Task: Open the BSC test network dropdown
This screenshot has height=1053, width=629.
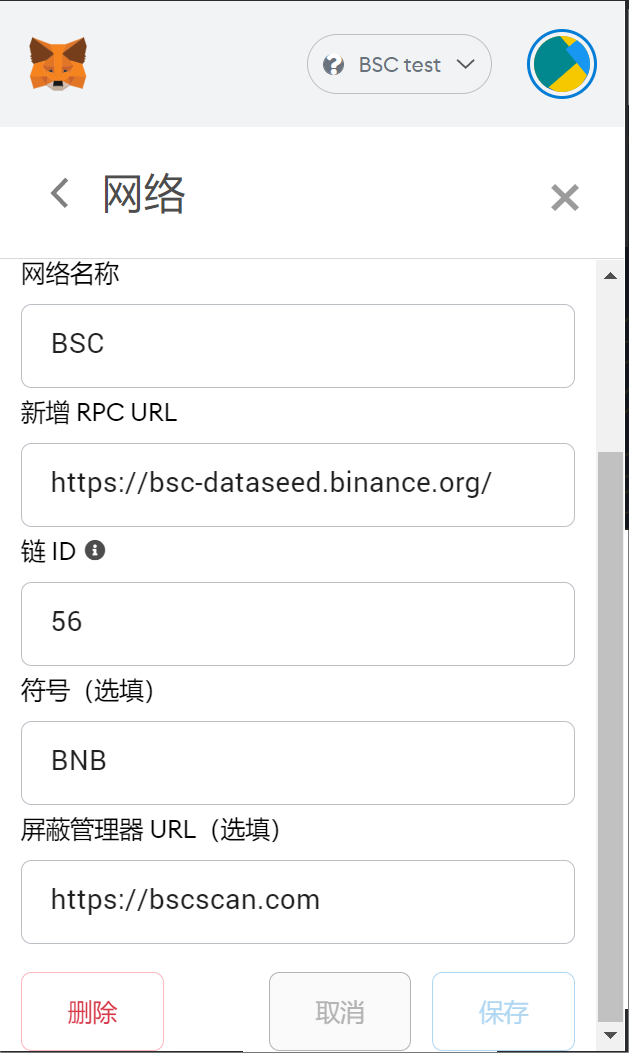Action: click(x=399, y=65)
